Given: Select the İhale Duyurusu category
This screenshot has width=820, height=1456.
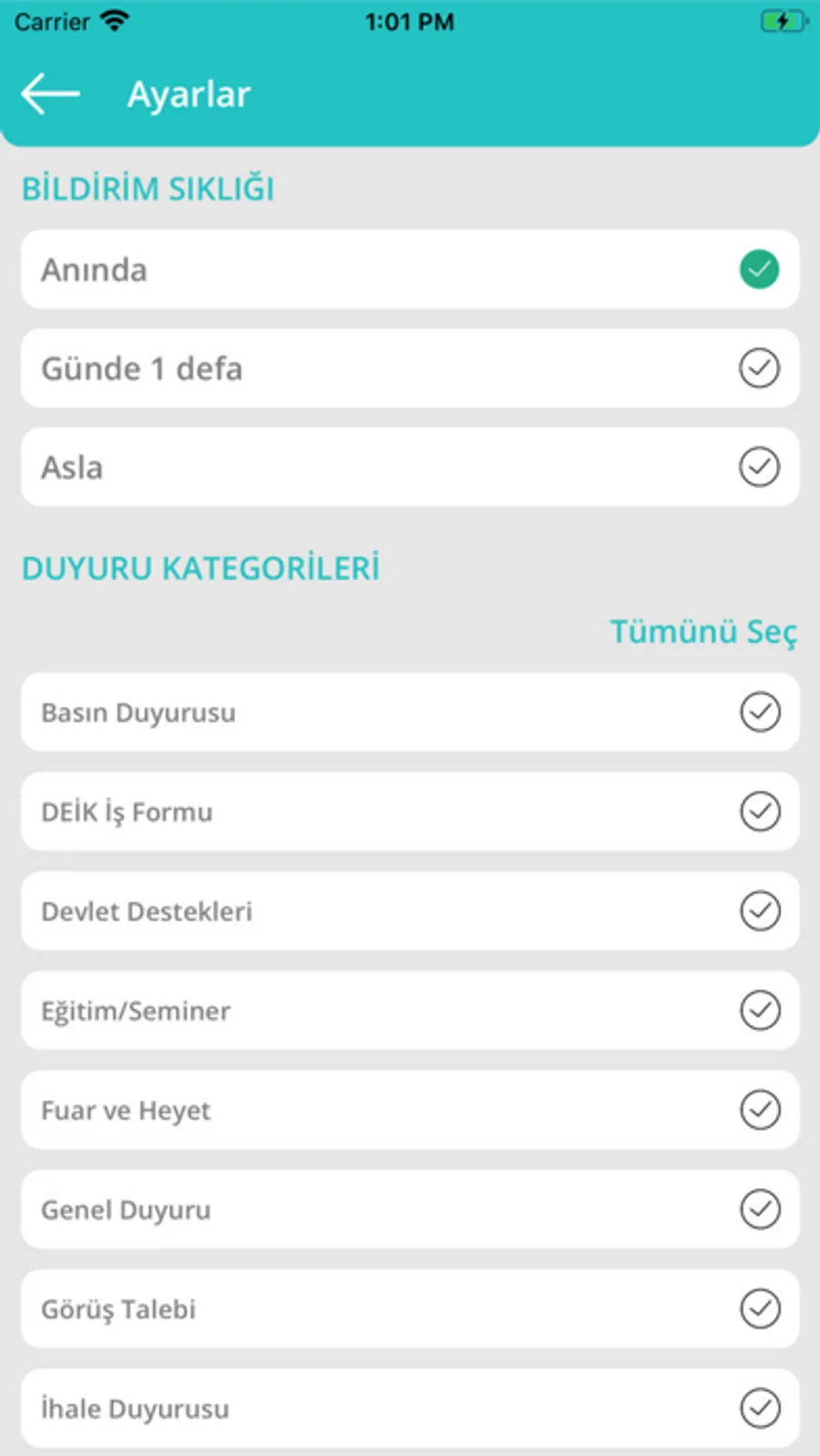Looking at the screenshot, I should click(x=759, y=1408).
